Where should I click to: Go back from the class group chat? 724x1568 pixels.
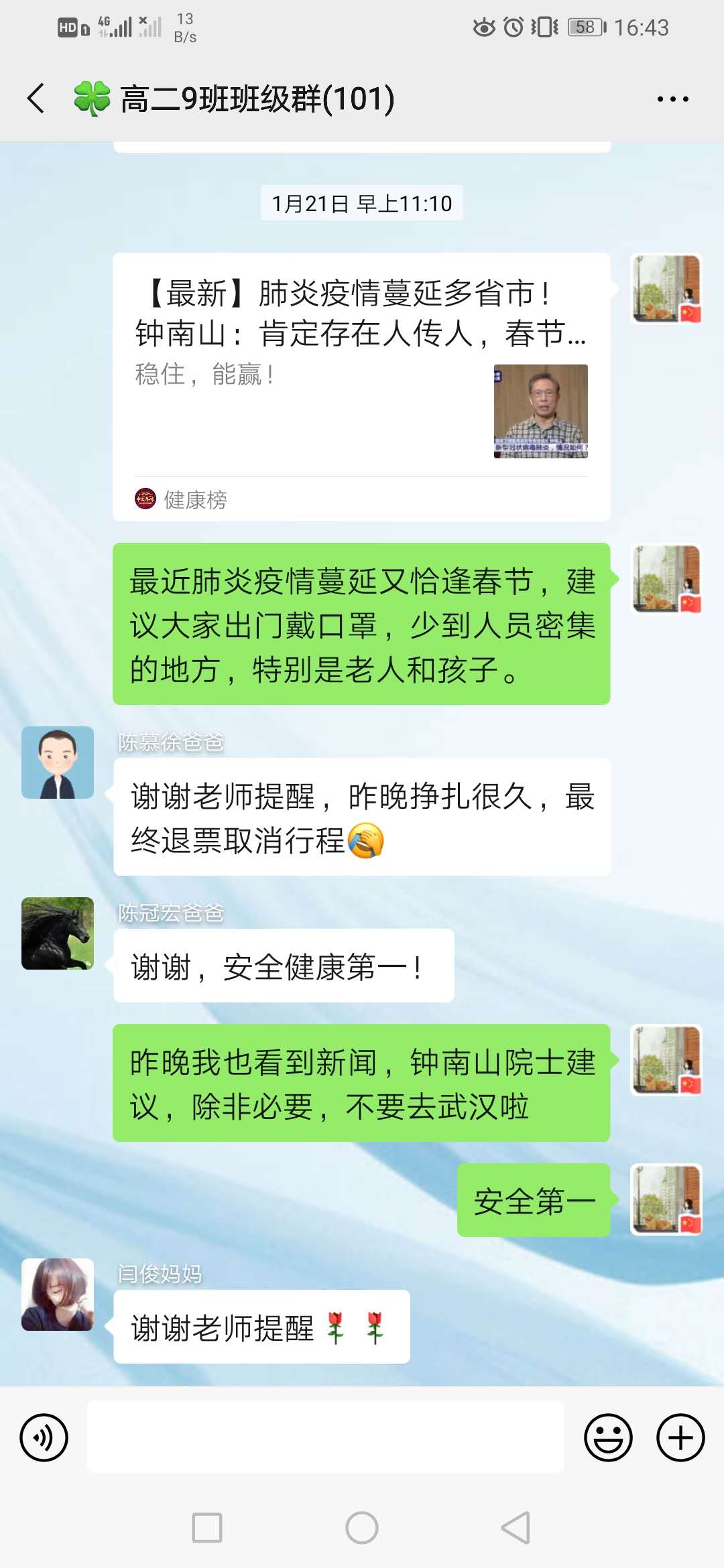(x=36, y=99)
